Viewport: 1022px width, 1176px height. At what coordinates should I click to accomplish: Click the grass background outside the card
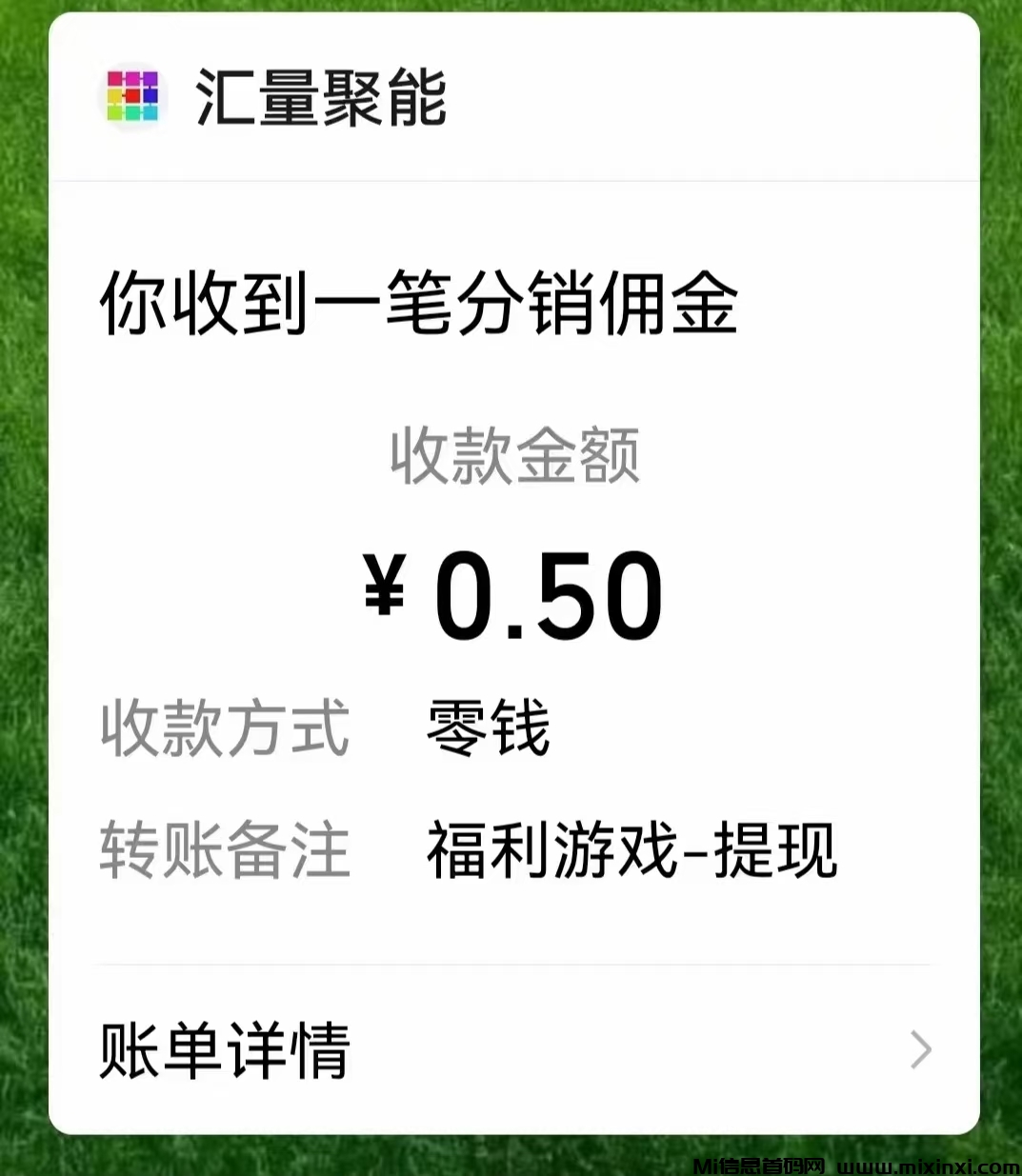(x=24, y=588)
